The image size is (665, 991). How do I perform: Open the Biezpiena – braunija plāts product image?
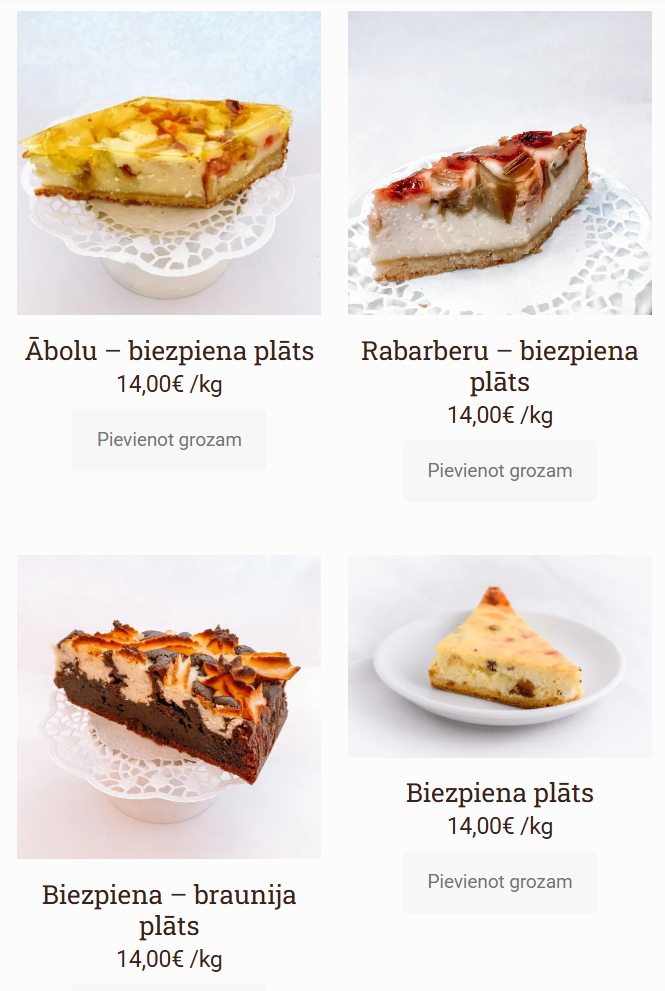pos(169,707)
